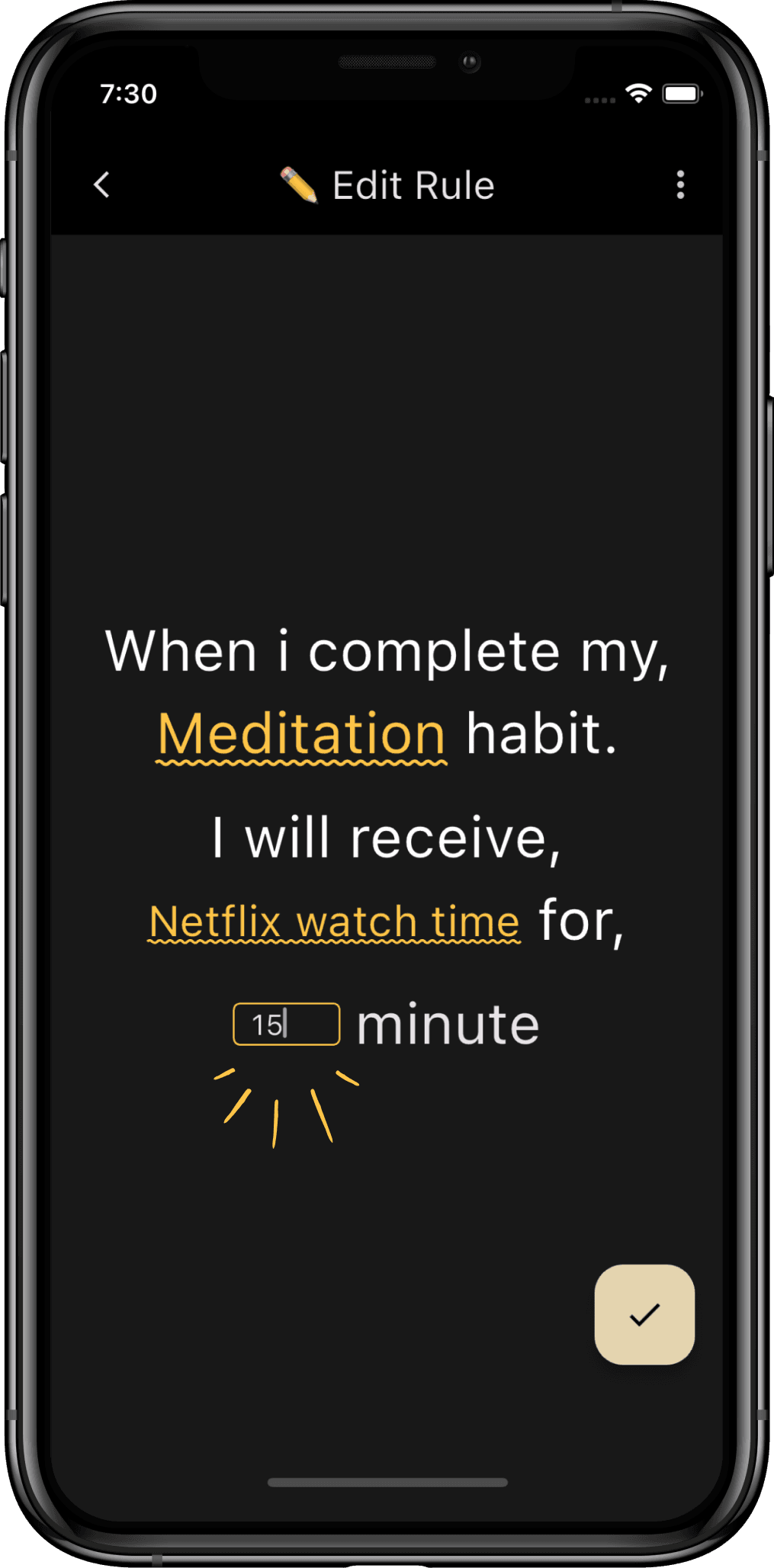The height and width of the screenshot is (1568, 774).
Task: Go back from Edit Rule
Action: 102,184
